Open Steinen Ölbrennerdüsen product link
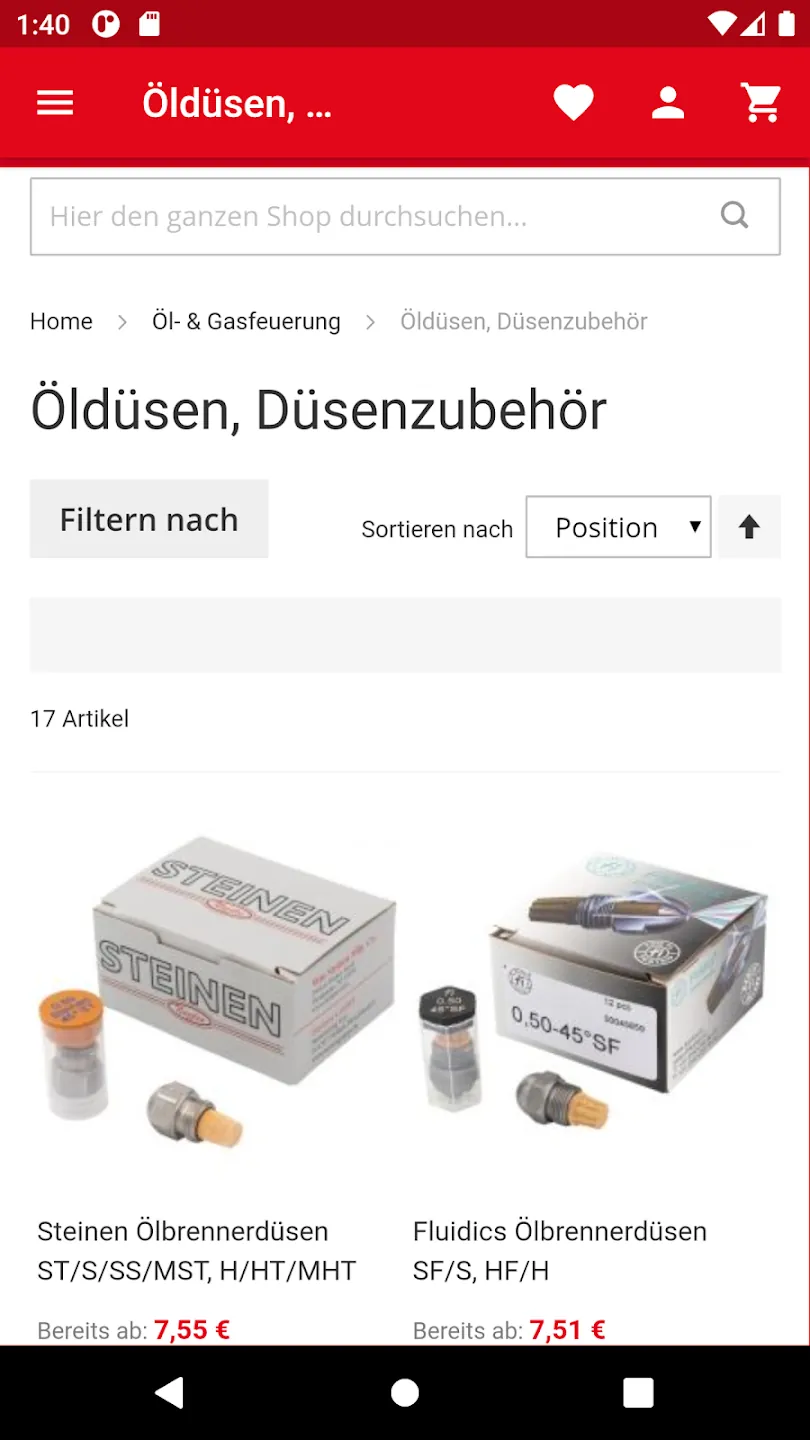Viewport: 810px width, 1440px height. pos(195,1250)
